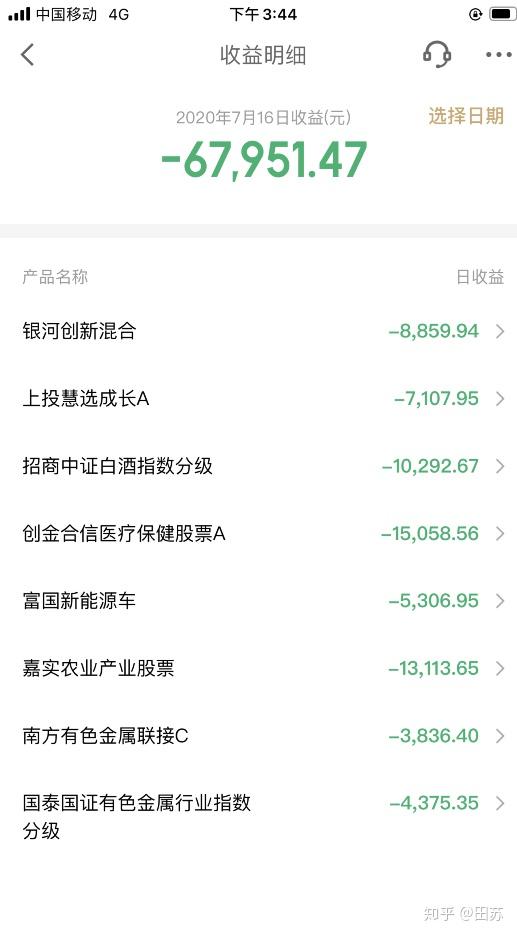
Task: Select the 富国新能源车 row
Action: (258, 601)
